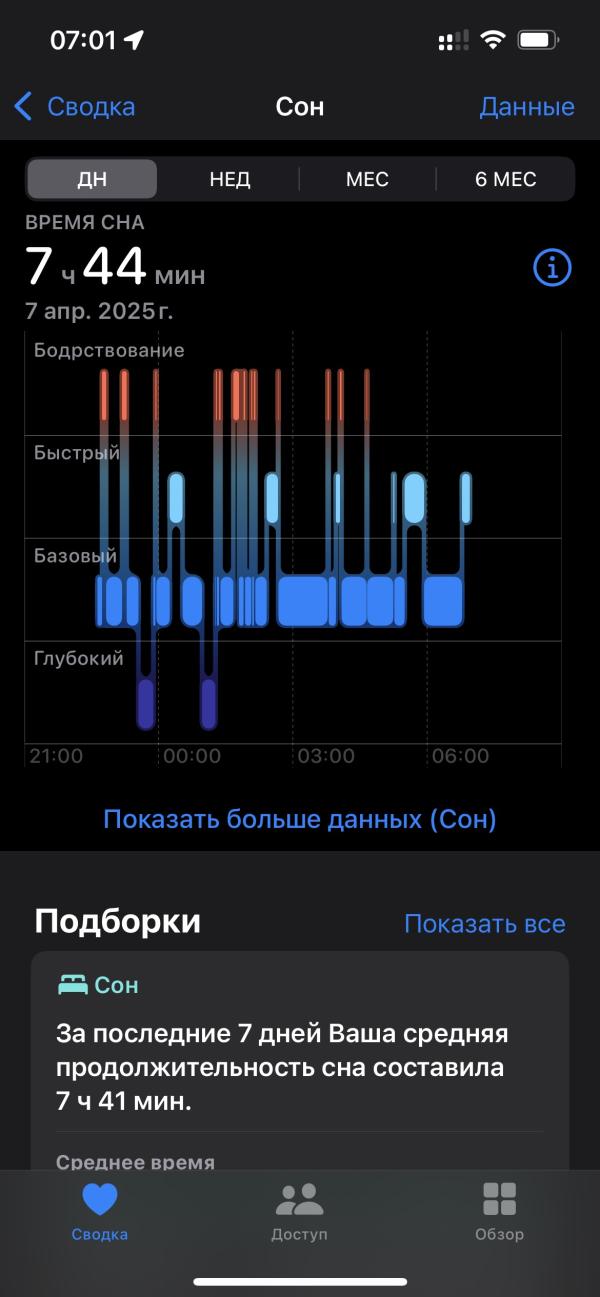This screenshot has height=1297, width=600.
Task: Switch to the 6 МЕС view
Action: click(x=505, y=180)
